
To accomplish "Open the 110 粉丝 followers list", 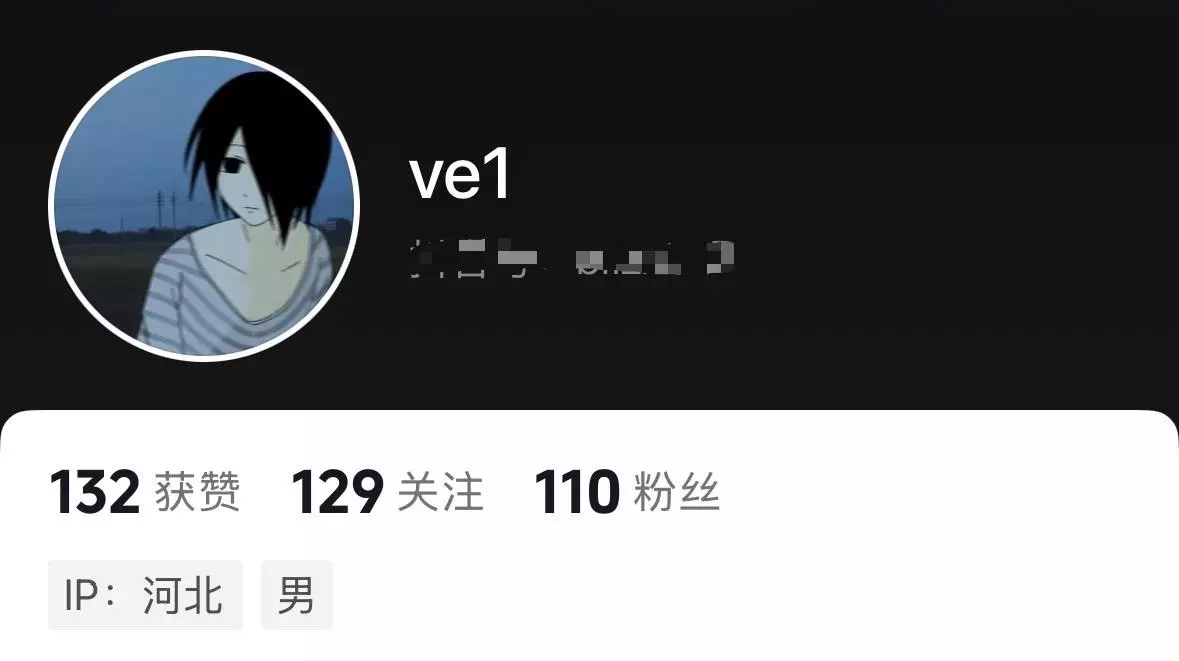I will tap(627, 493).
